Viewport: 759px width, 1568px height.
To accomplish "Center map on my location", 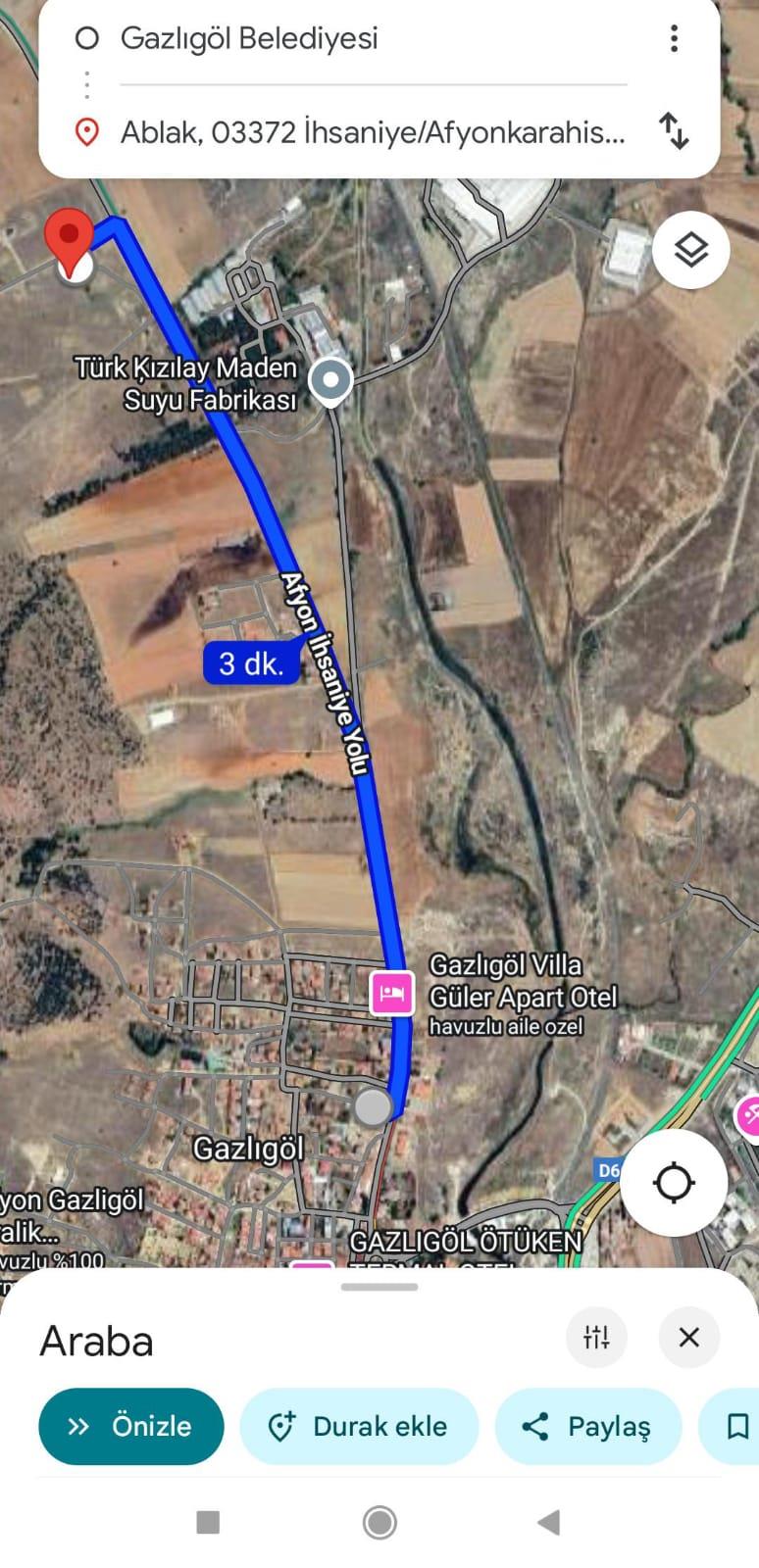I will click(674, 1183).
